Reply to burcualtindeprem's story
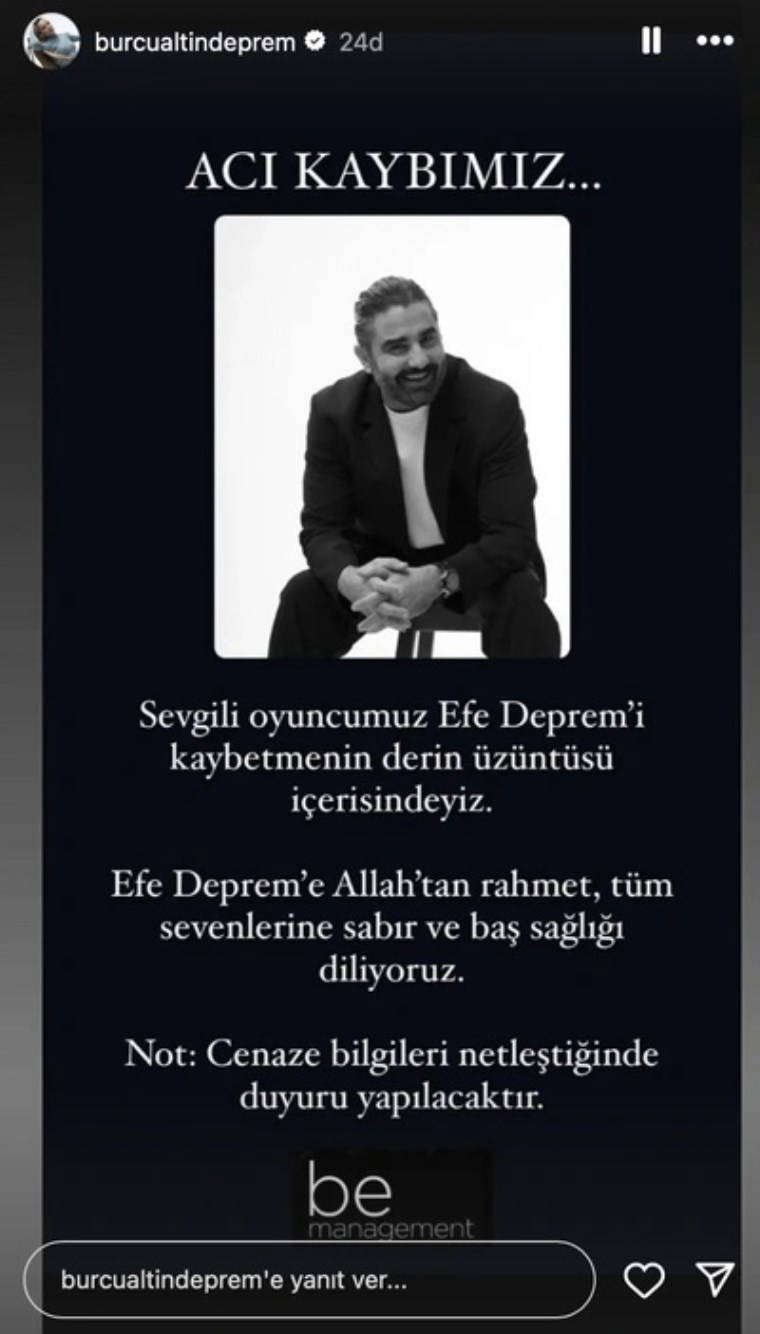 point(308,1279)
